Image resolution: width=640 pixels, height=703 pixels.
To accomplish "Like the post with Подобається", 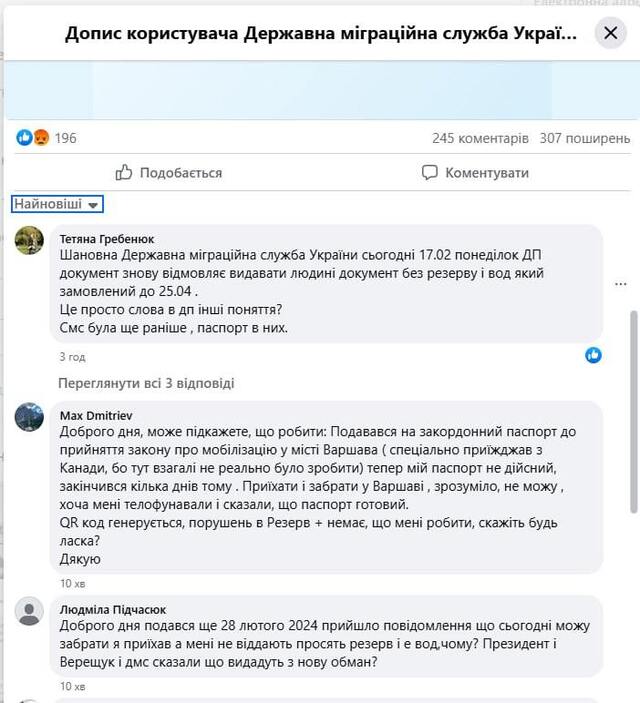I will coord(168,172).
